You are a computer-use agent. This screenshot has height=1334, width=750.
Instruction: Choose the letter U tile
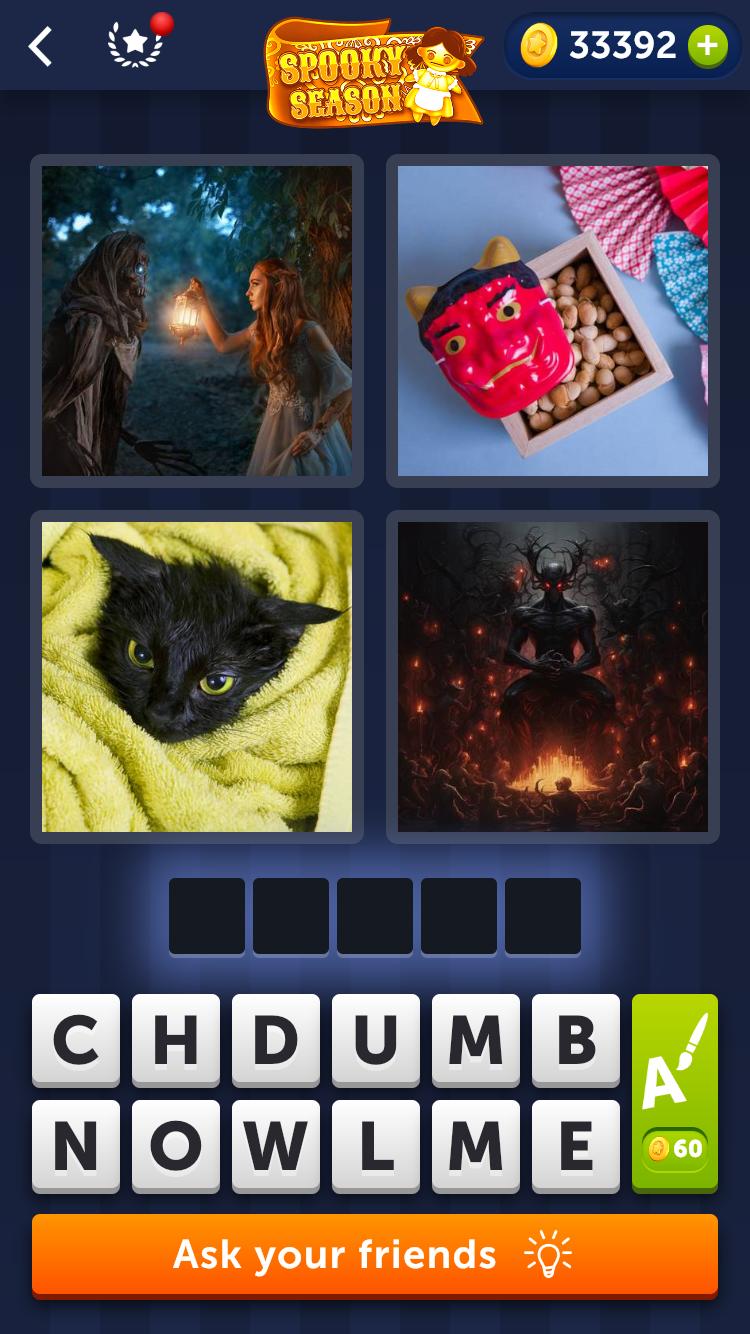[x=376, y=1040]
